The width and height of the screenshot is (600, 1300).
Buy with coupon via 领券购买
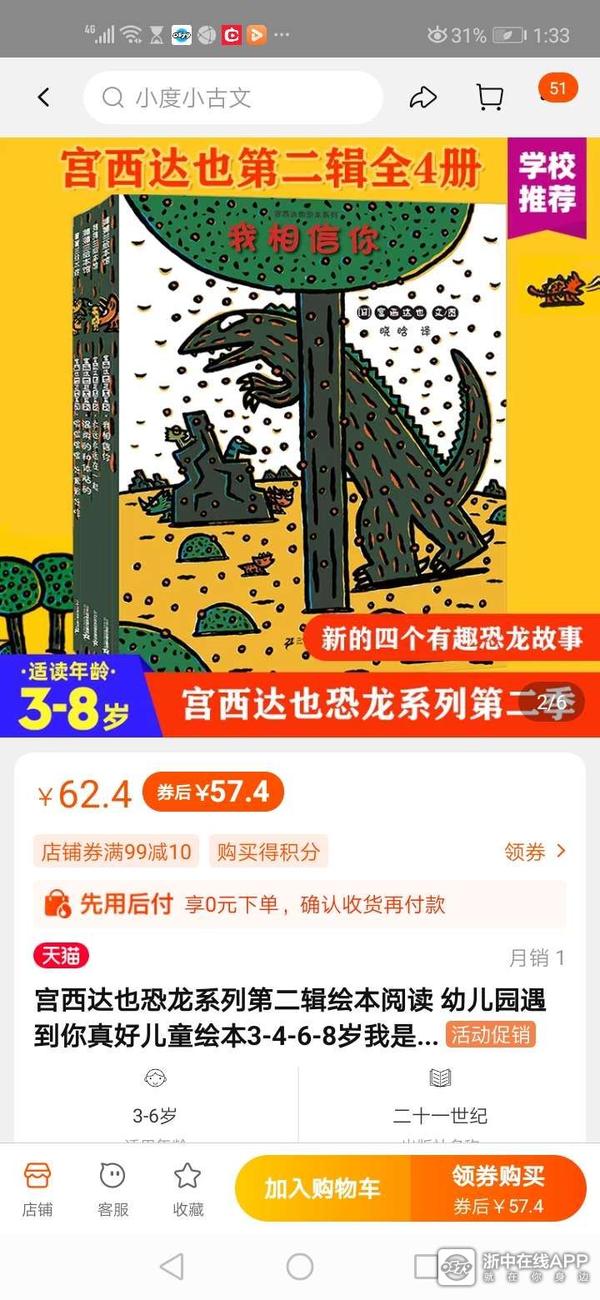click(x=498, y=1189)
